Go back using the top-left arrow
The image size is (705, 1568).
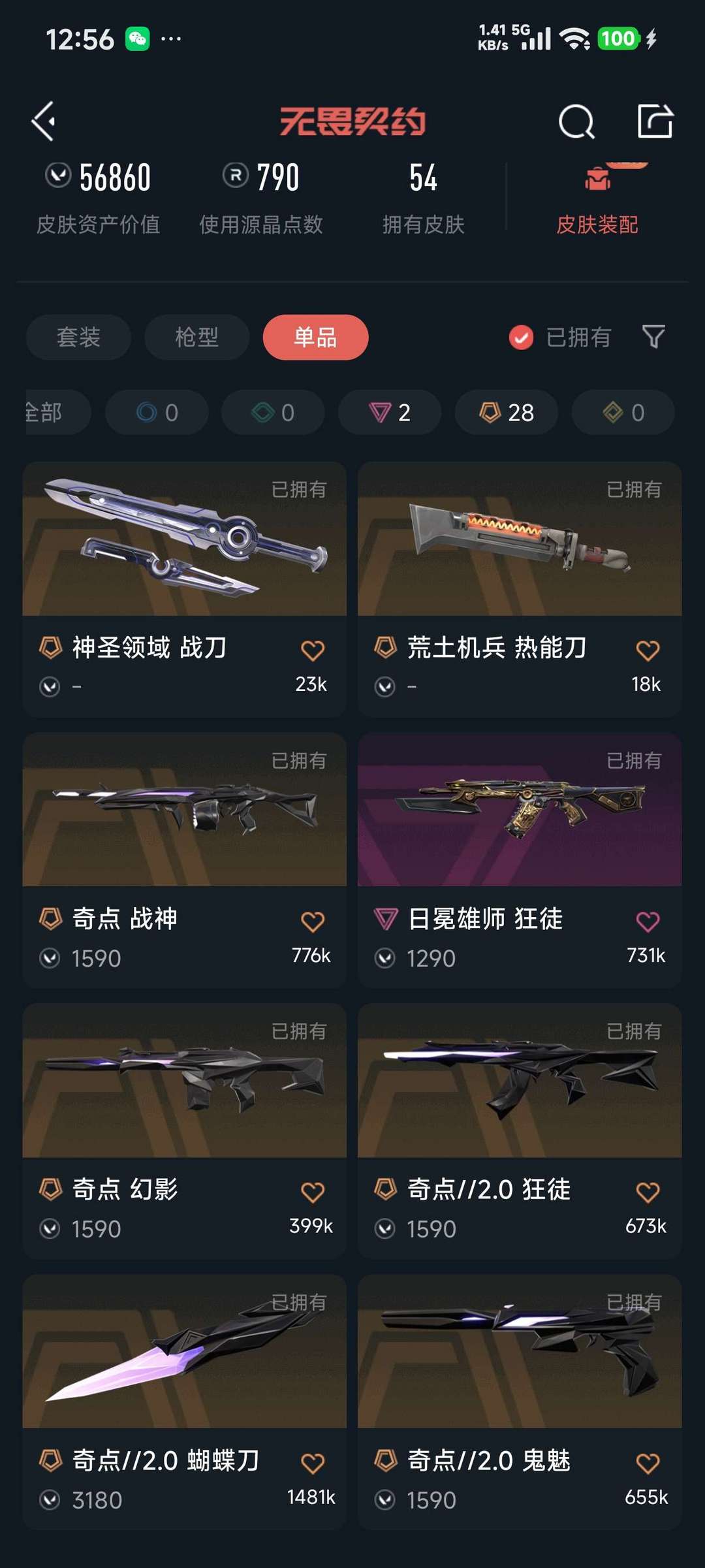[x=44, y=121]
